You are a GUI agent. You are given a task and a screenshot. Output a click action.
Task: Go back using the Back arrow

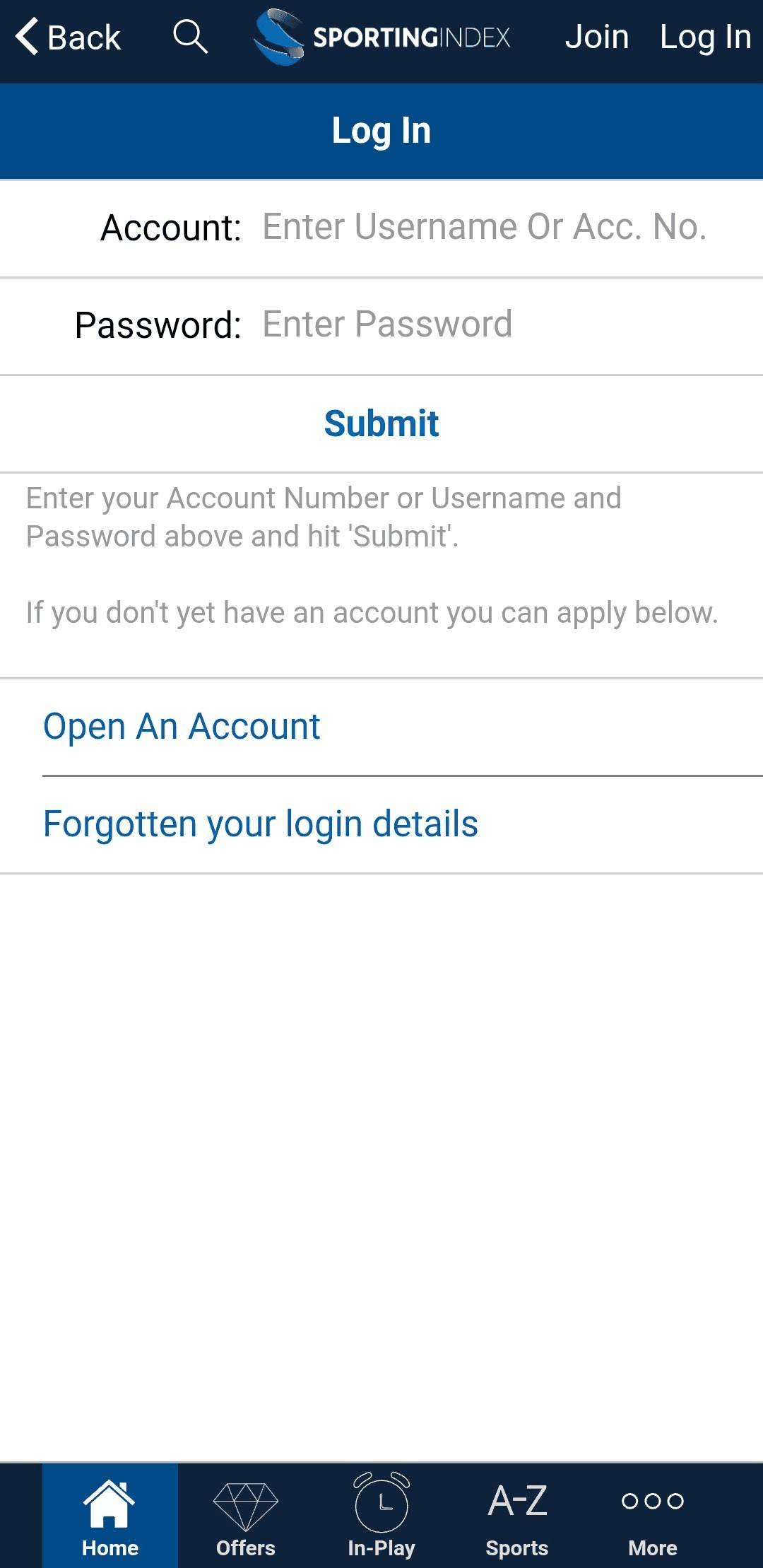pos(68,37)
